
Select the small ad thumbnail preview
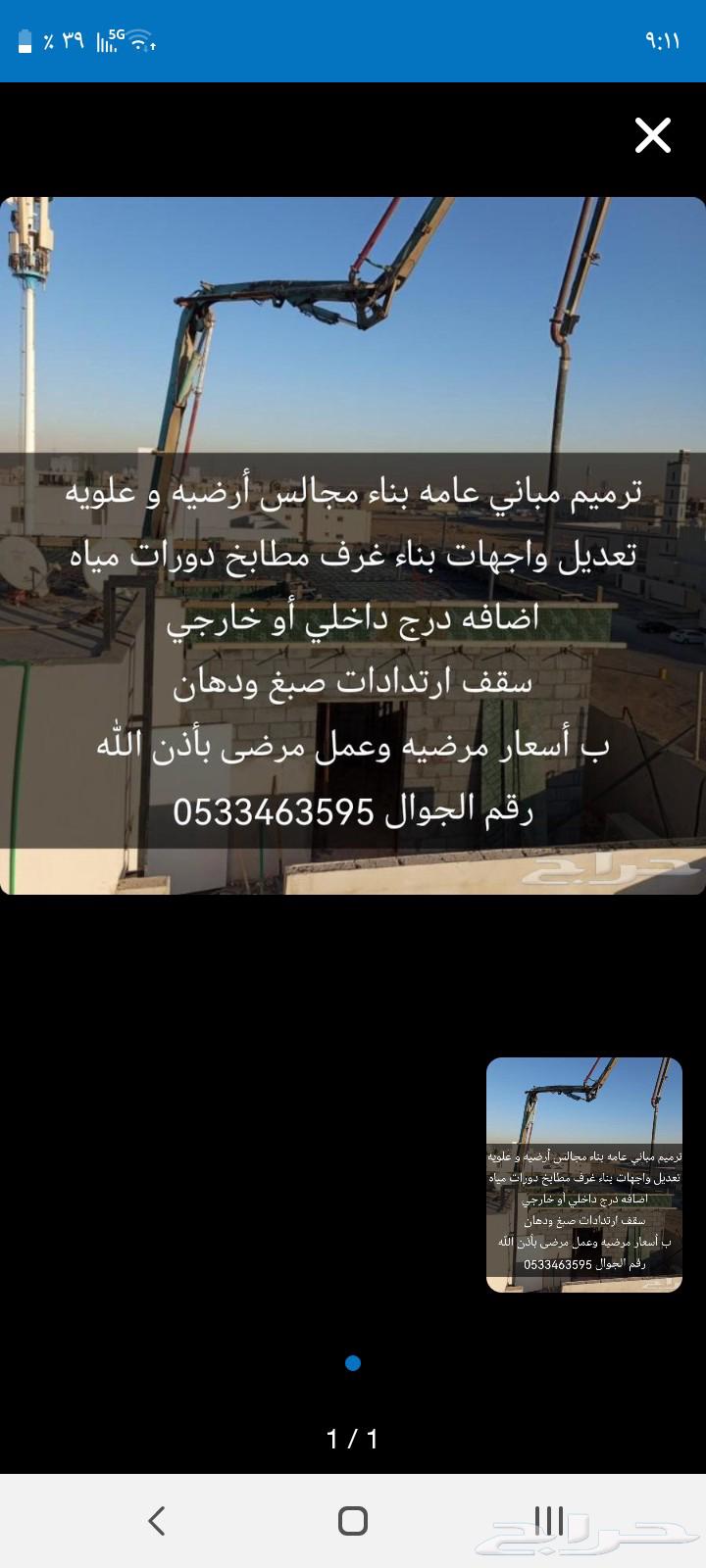[583, 1172]
